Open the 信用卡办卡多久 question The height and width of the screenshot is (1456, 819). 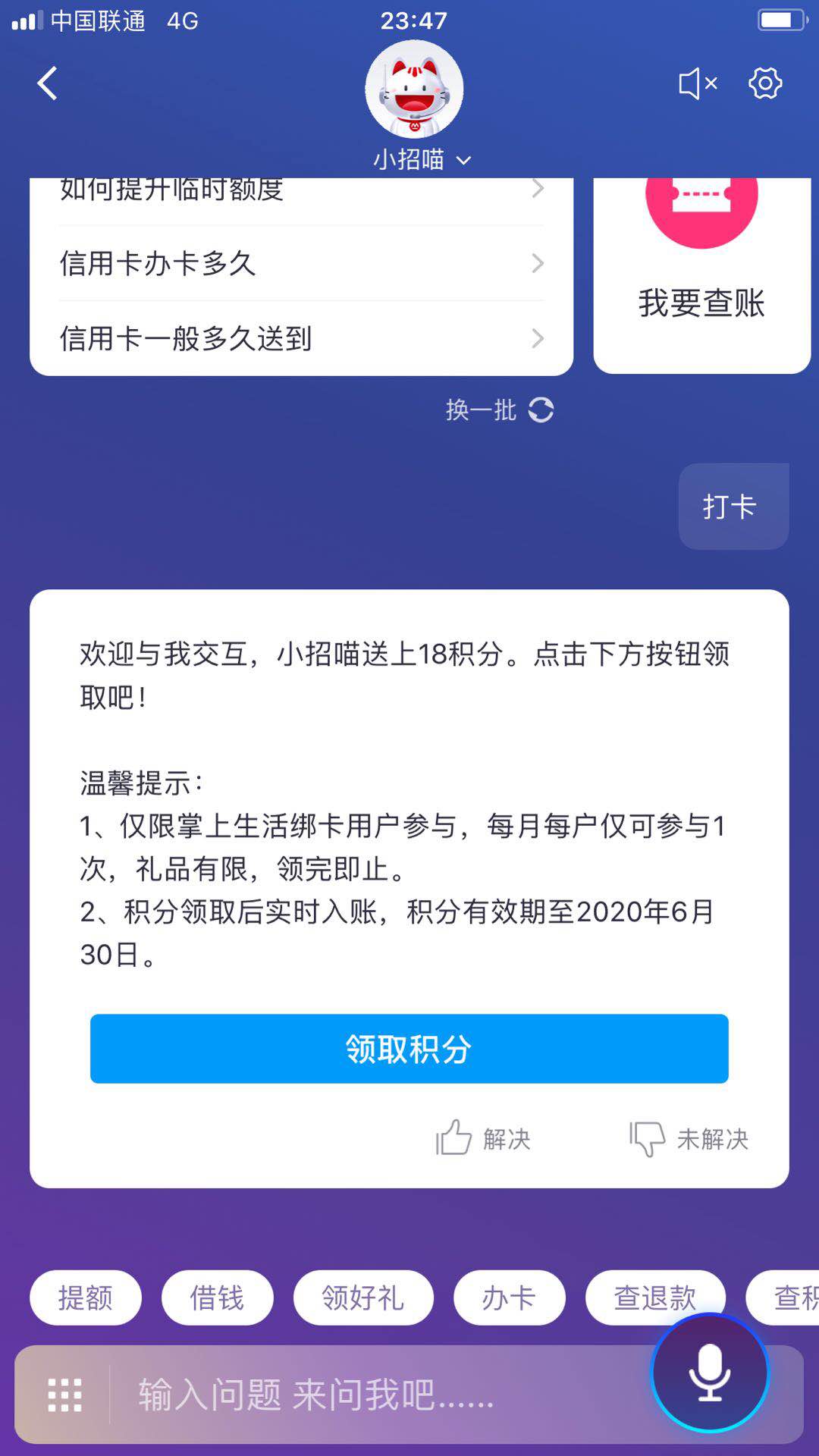pyautogui.click(x=301, y=263)
